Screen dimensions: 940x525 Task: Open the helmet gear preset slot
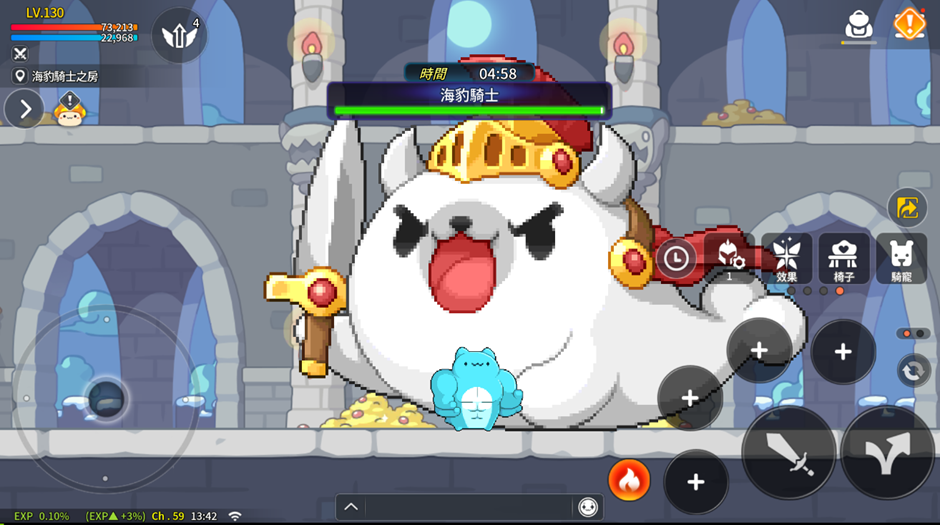pyautogui.click(x=729, y=258)
